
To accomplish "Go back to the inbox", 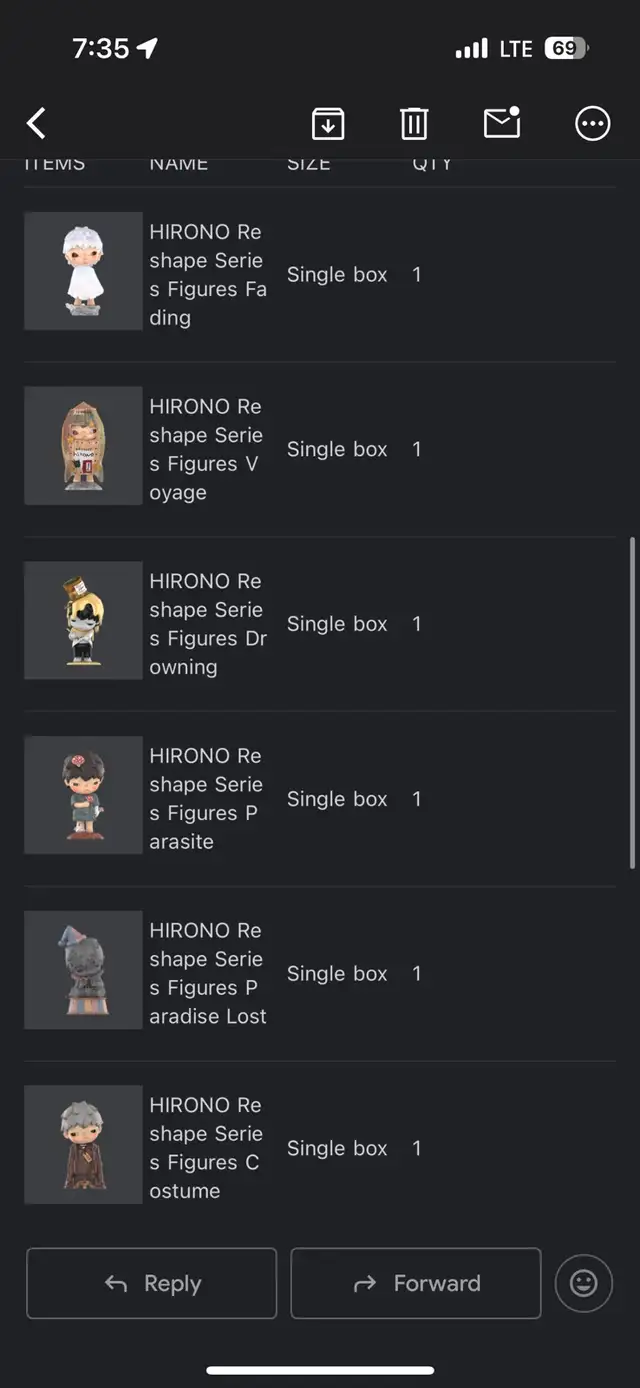I will (36, 124).
